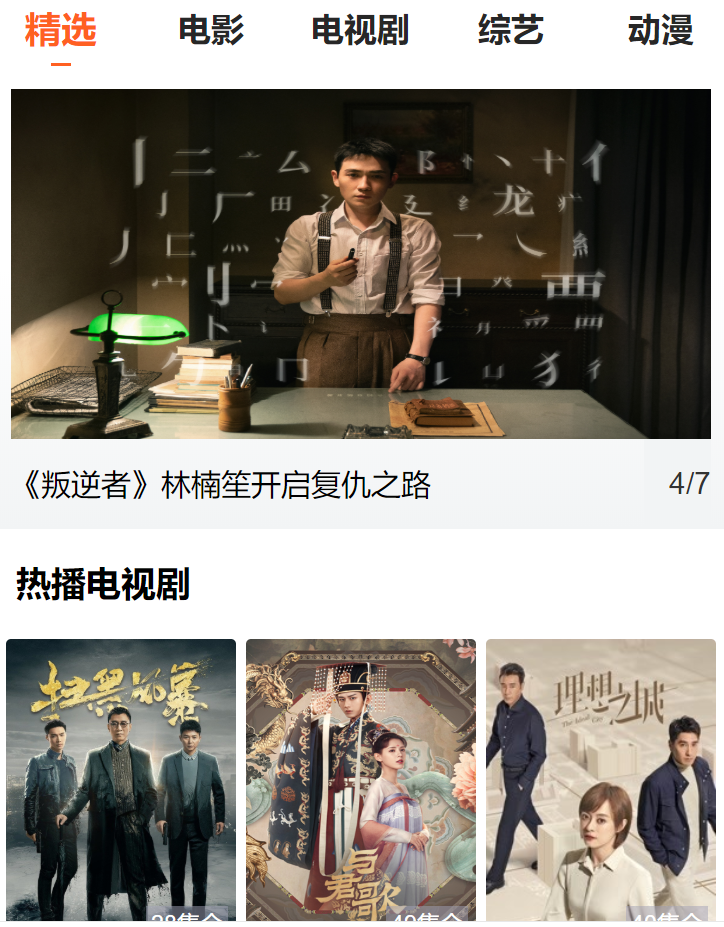Open the 理想之城 drama poster
This screenshot has height=927, width=724.
601,780
